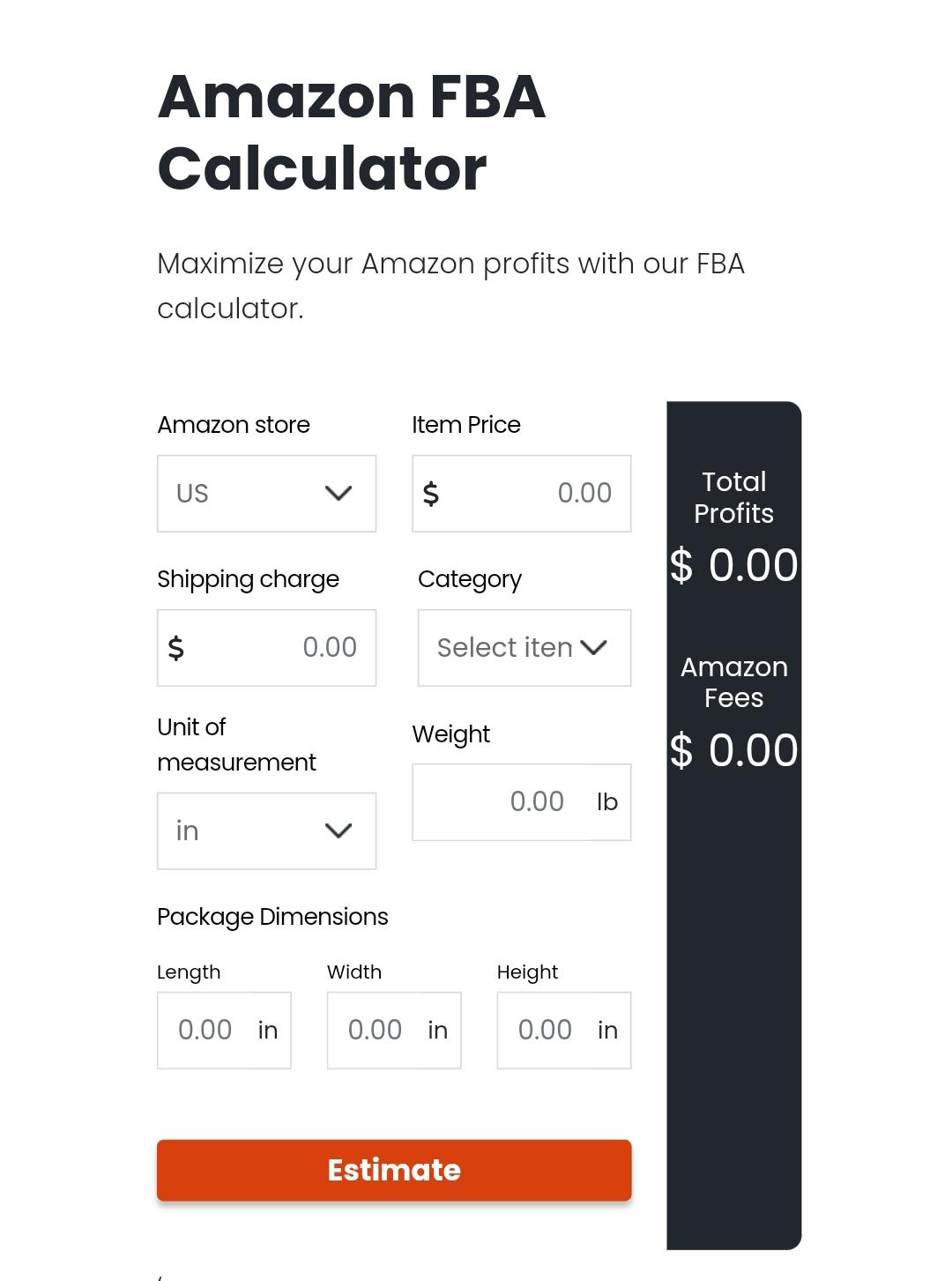Click the dollar sign in Item Price field

(x=431, y=494)
